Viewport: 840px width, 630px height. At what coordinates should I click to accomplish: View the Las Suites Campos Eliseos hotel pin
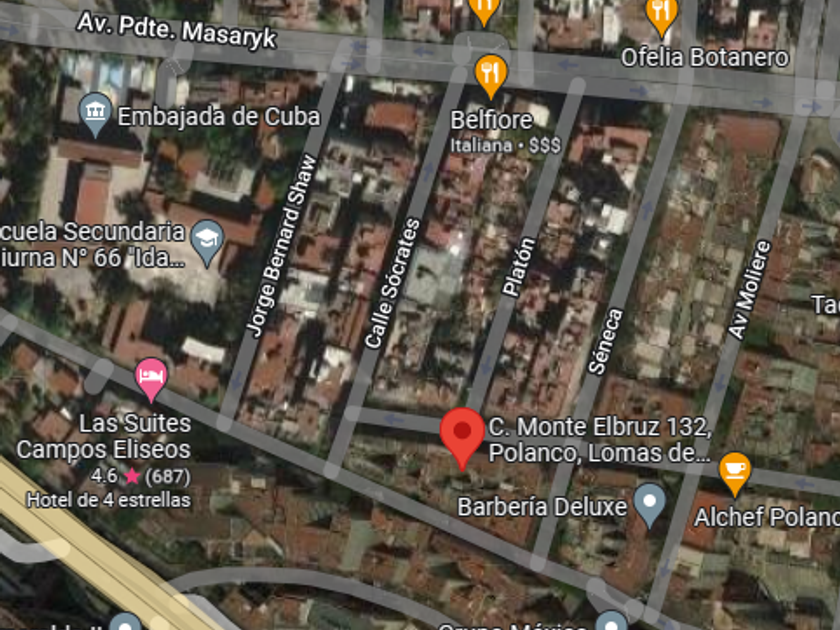[151, 378]
